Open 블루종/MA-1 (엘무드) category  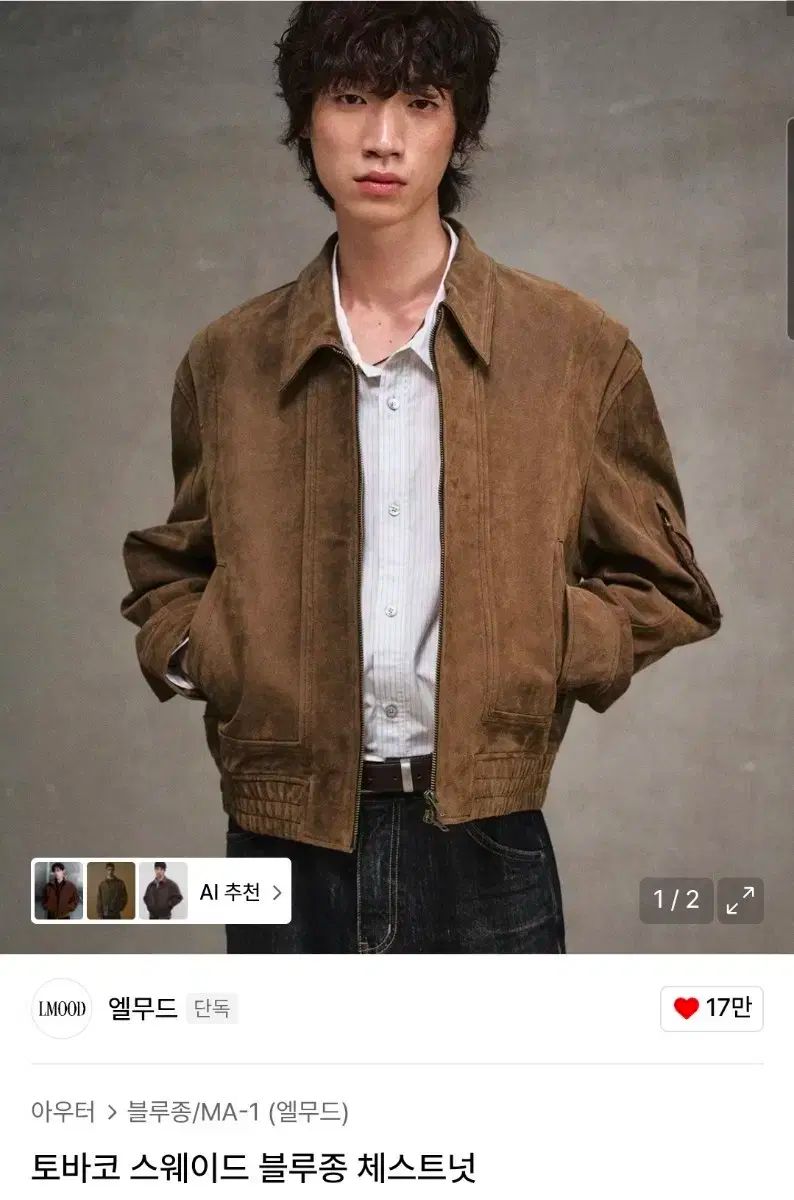(x=237, y=1111)
